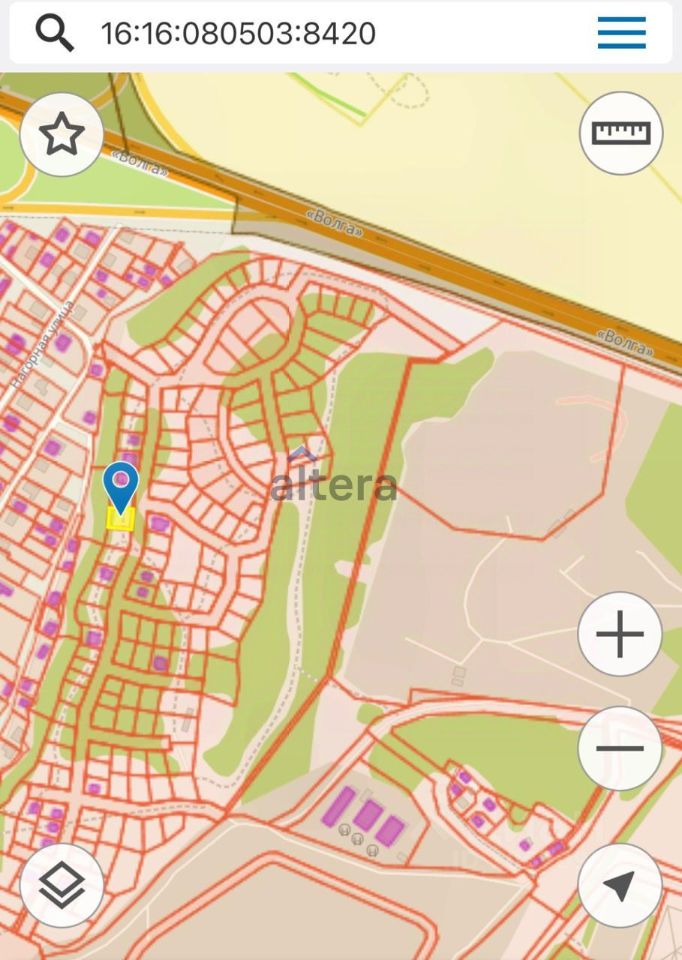Add location to favorites with star button
This screenshot has height=960, width=682.
pyautogui.click(x=62, y=134)
